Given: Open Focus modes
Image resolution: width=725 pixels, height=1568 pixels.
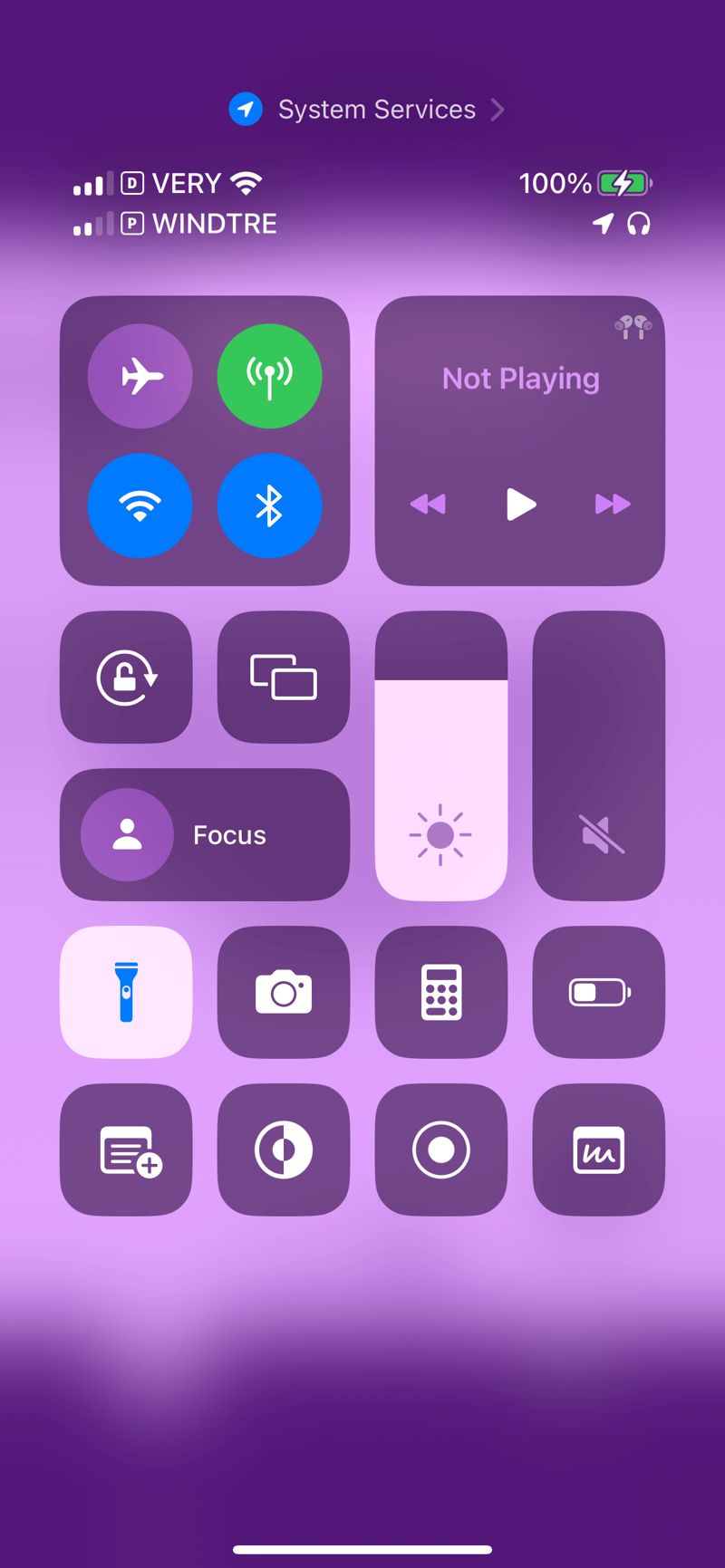Looking at the screenshot, I should (205, 834).
